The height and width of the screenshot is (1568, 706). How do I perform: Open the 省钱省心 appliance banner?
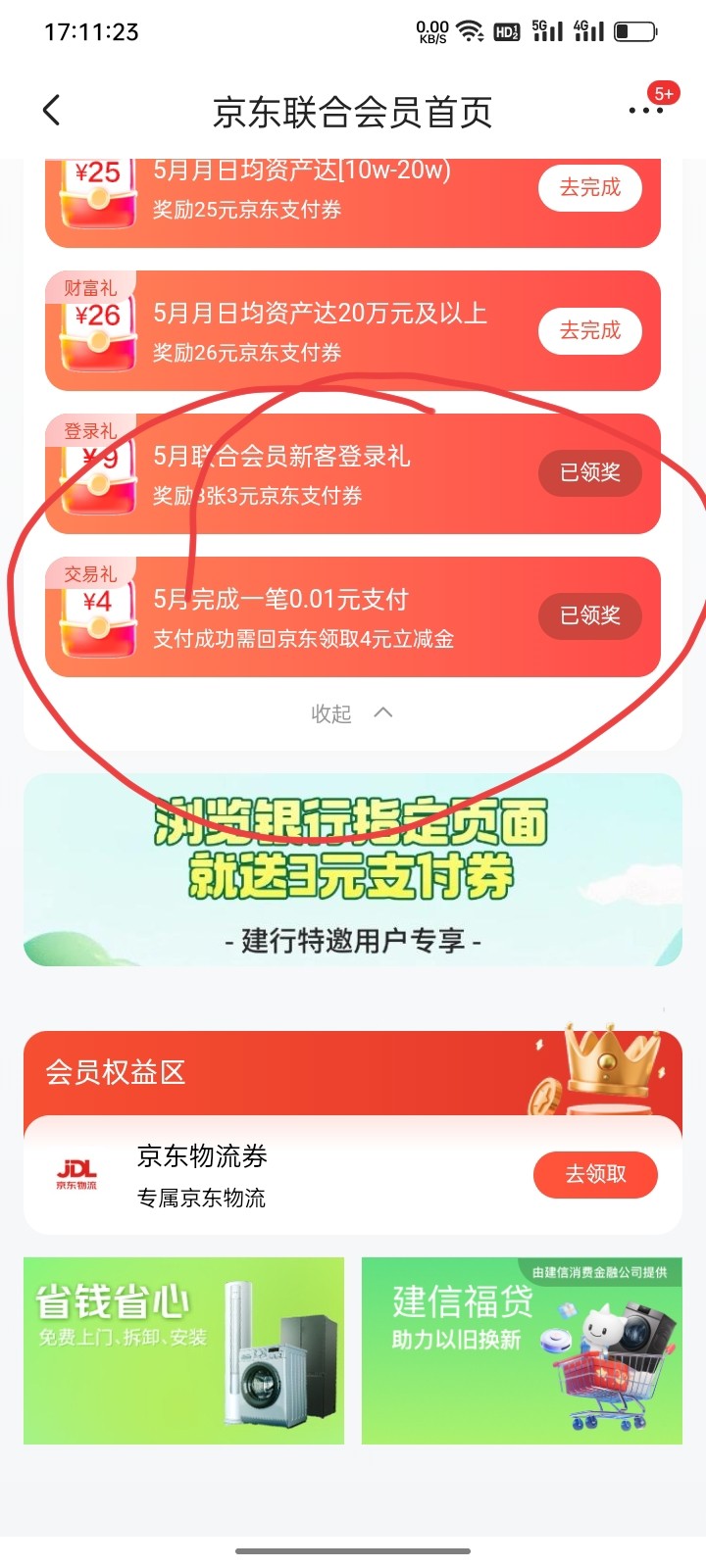pyautogui.click(x=183, y=1350)
